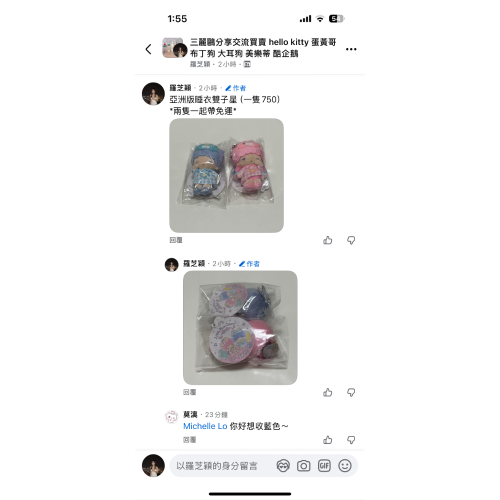Reply to the packaged tags photo comment
500x500 pixels.
(x=189, y=392)
